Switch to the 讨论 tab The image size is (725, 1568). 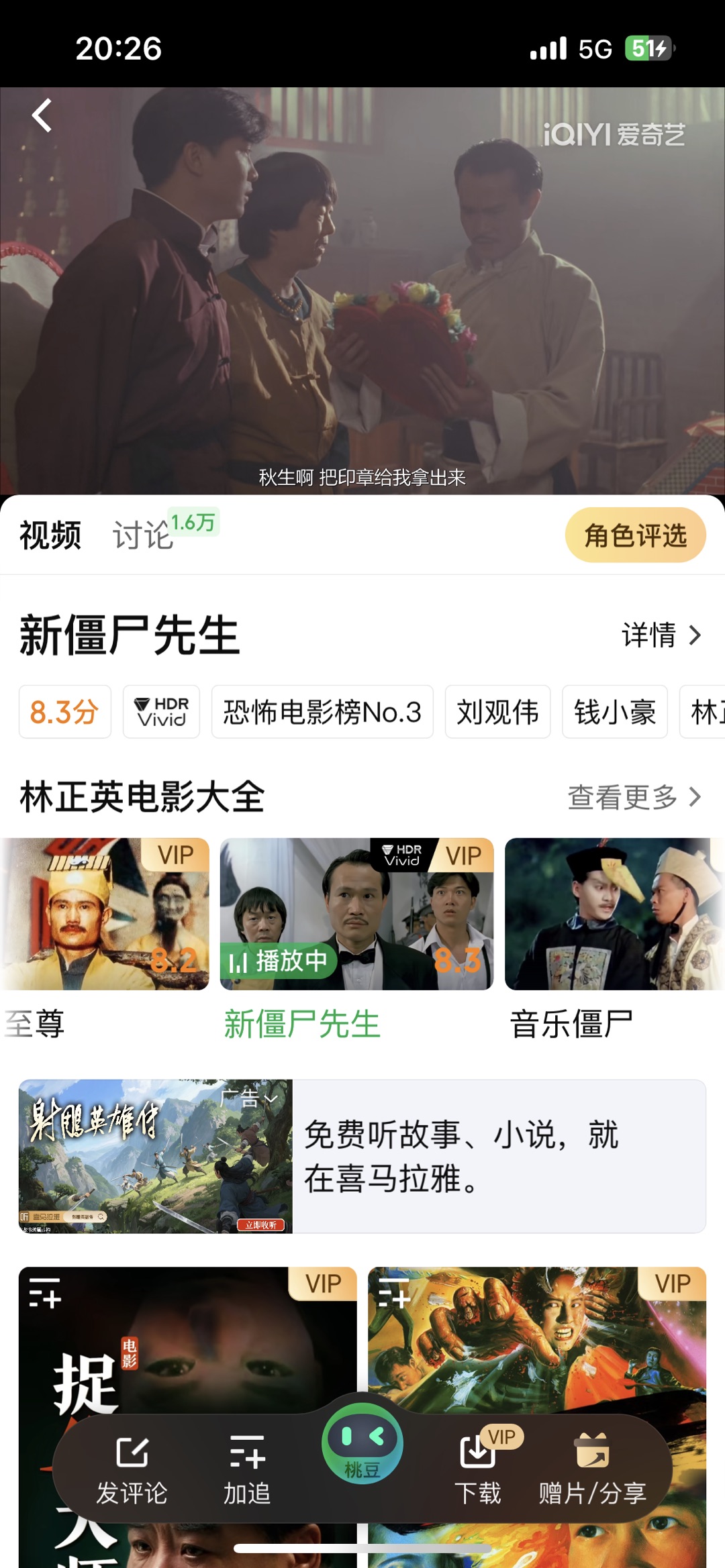tap(142, 535)
